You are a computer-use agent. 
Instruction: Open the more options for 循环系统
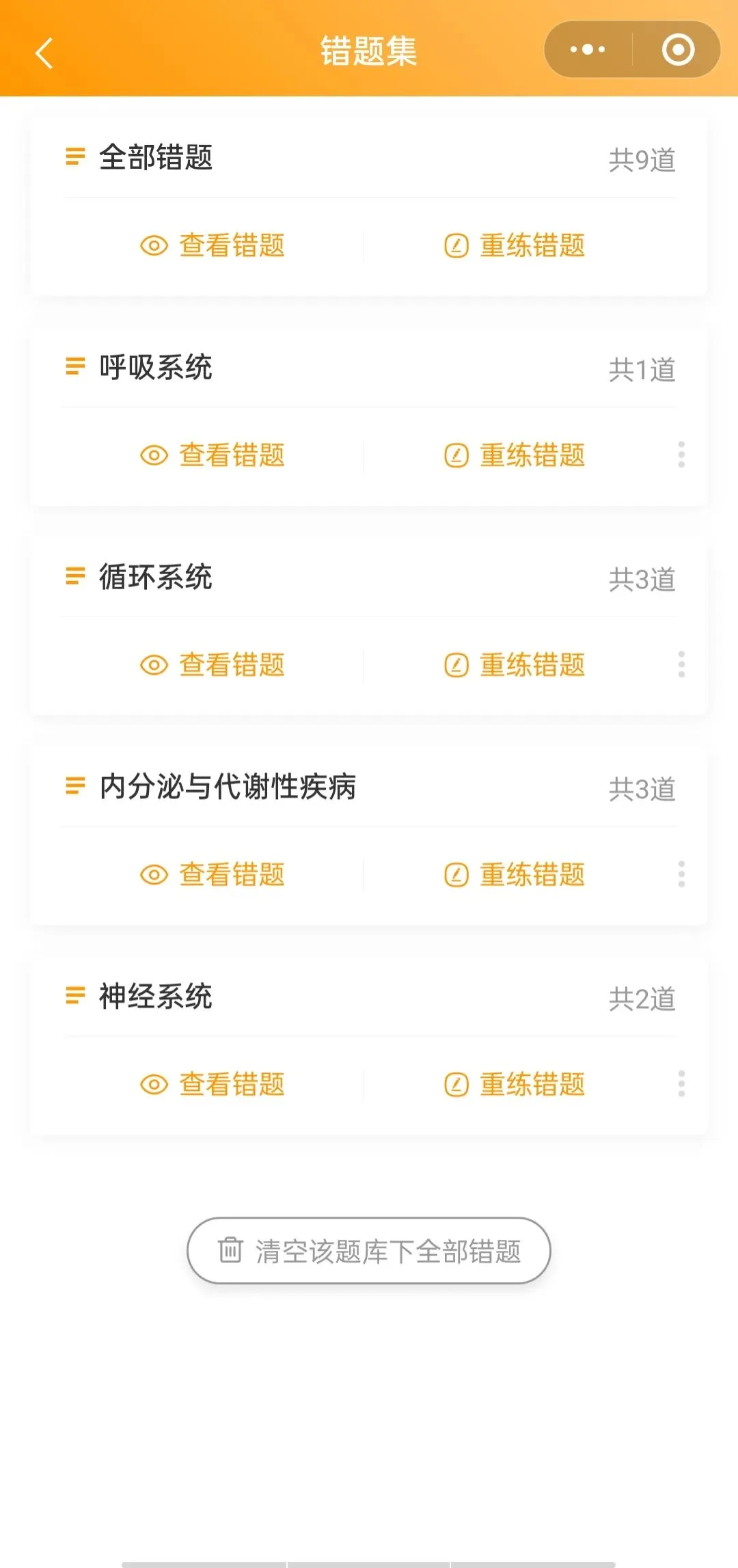(x=681, y=664)
